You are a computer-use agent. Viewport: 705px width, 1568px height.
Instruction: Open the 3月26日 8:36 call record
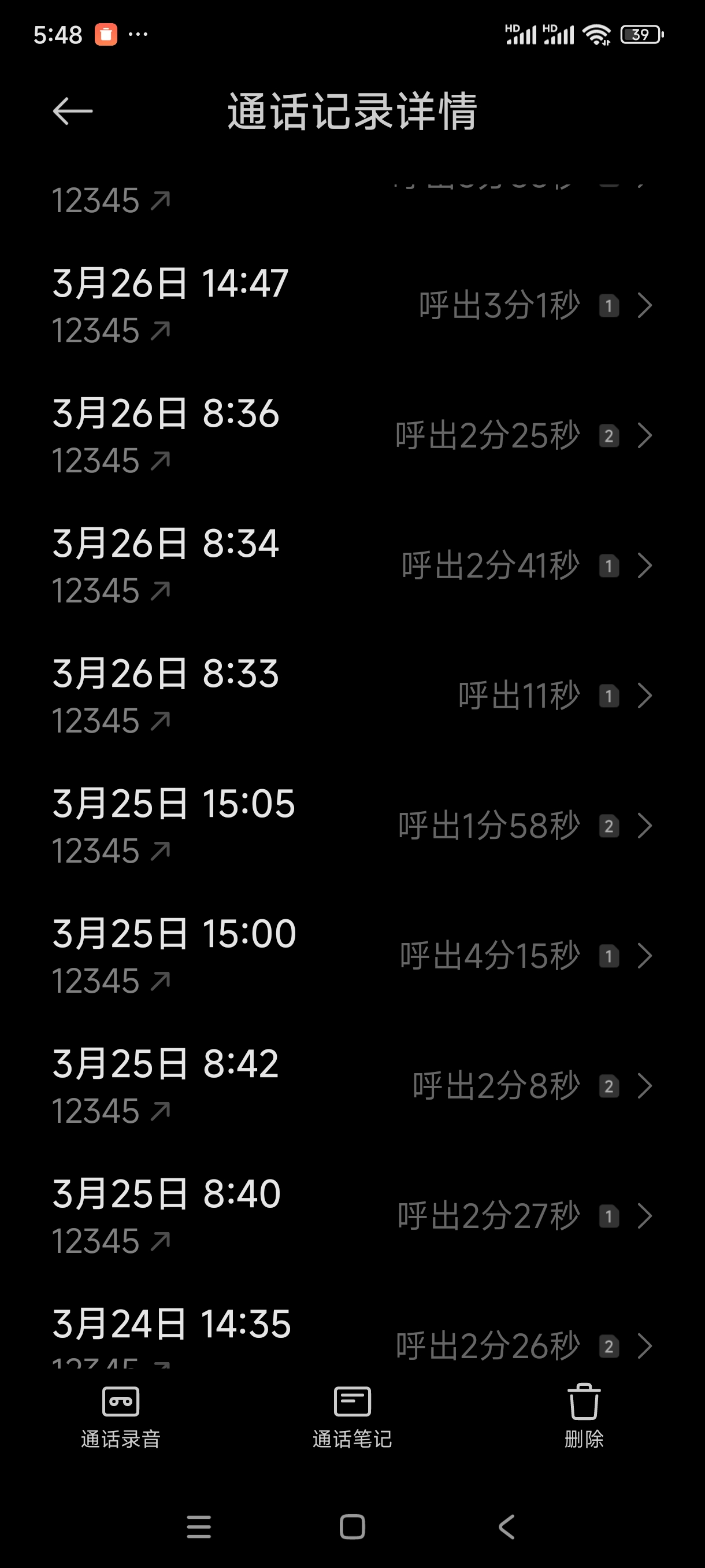pos(352,436)
